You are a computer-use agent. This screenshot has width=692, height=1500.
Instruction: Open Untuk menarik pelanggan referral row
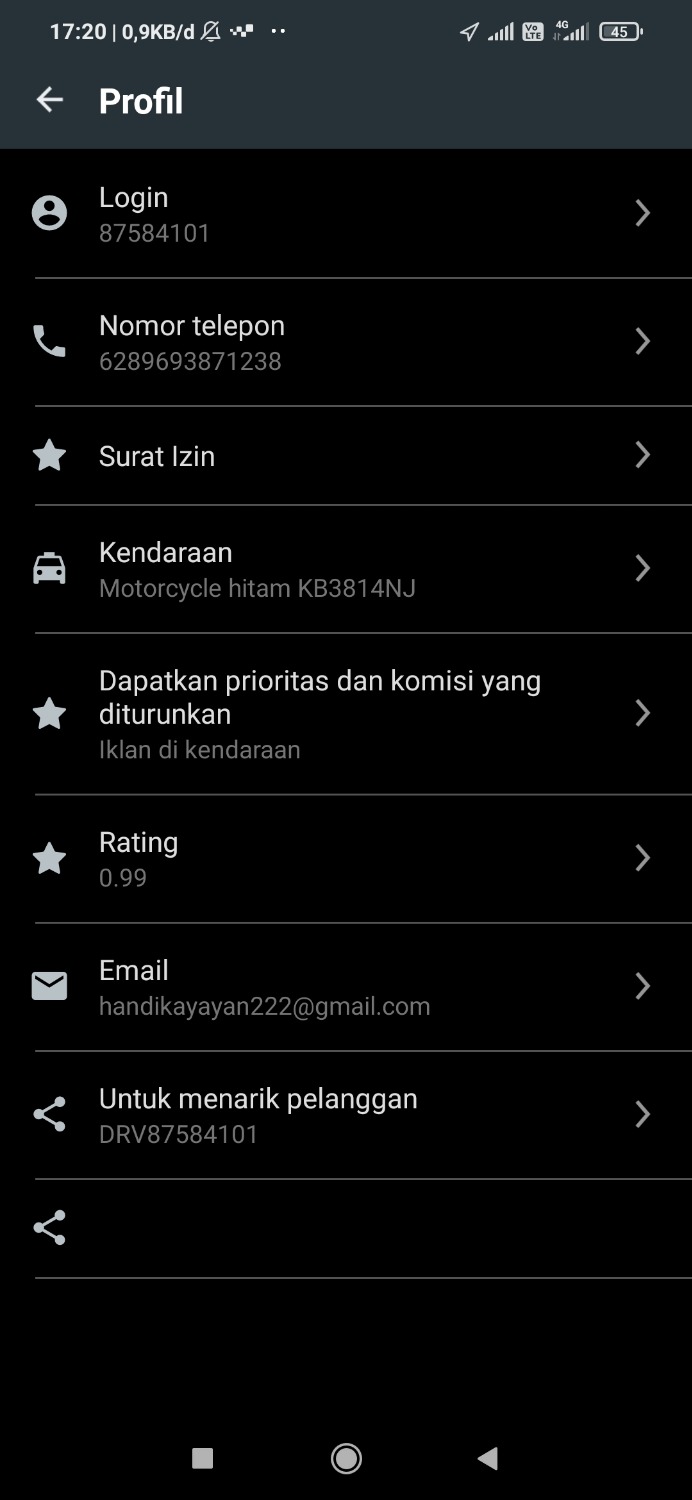pyautogui.click(x=346, y=1115)
